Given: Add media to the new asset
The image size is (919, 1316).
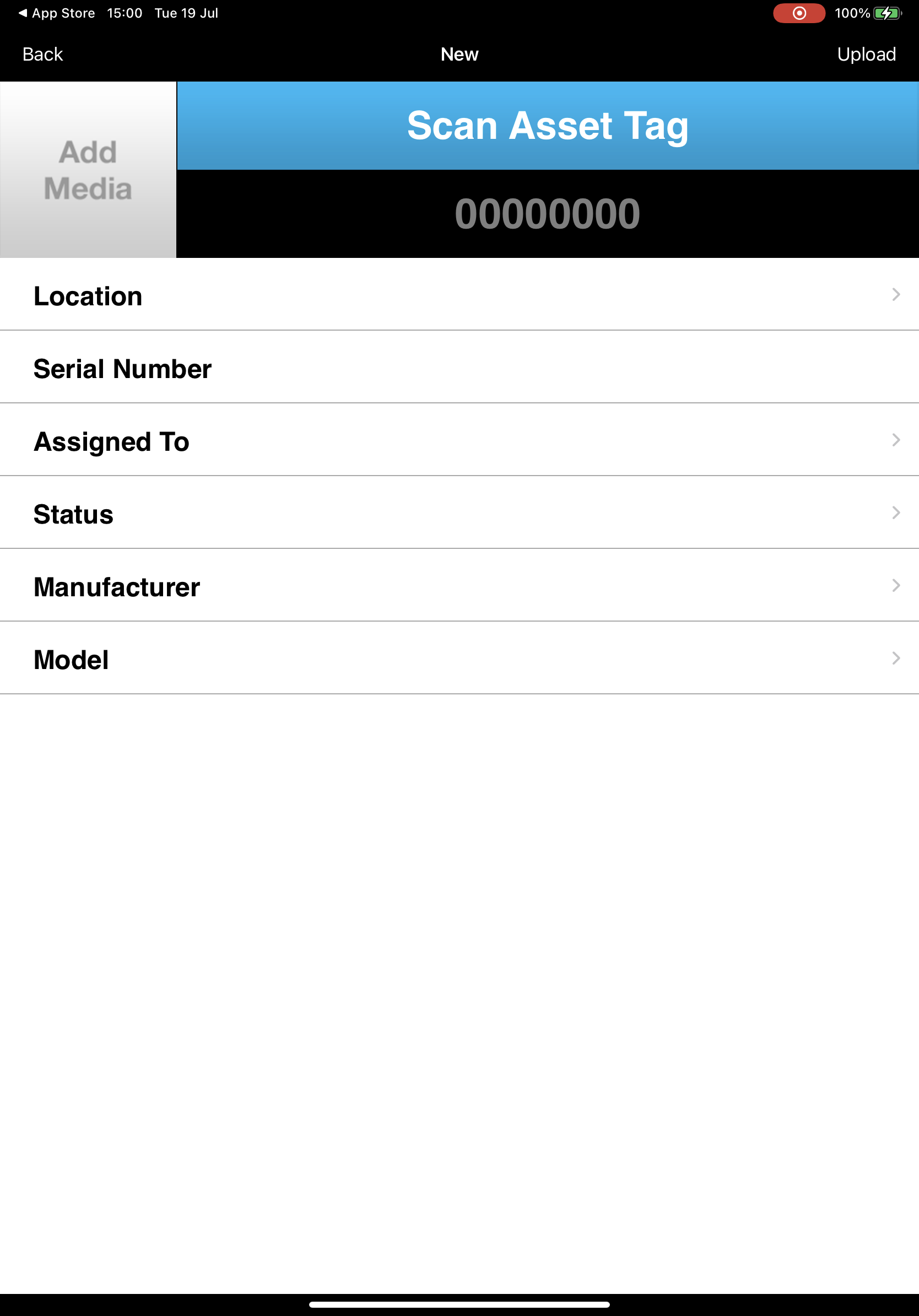Looking at the screenshot, I should pos(88,170).
